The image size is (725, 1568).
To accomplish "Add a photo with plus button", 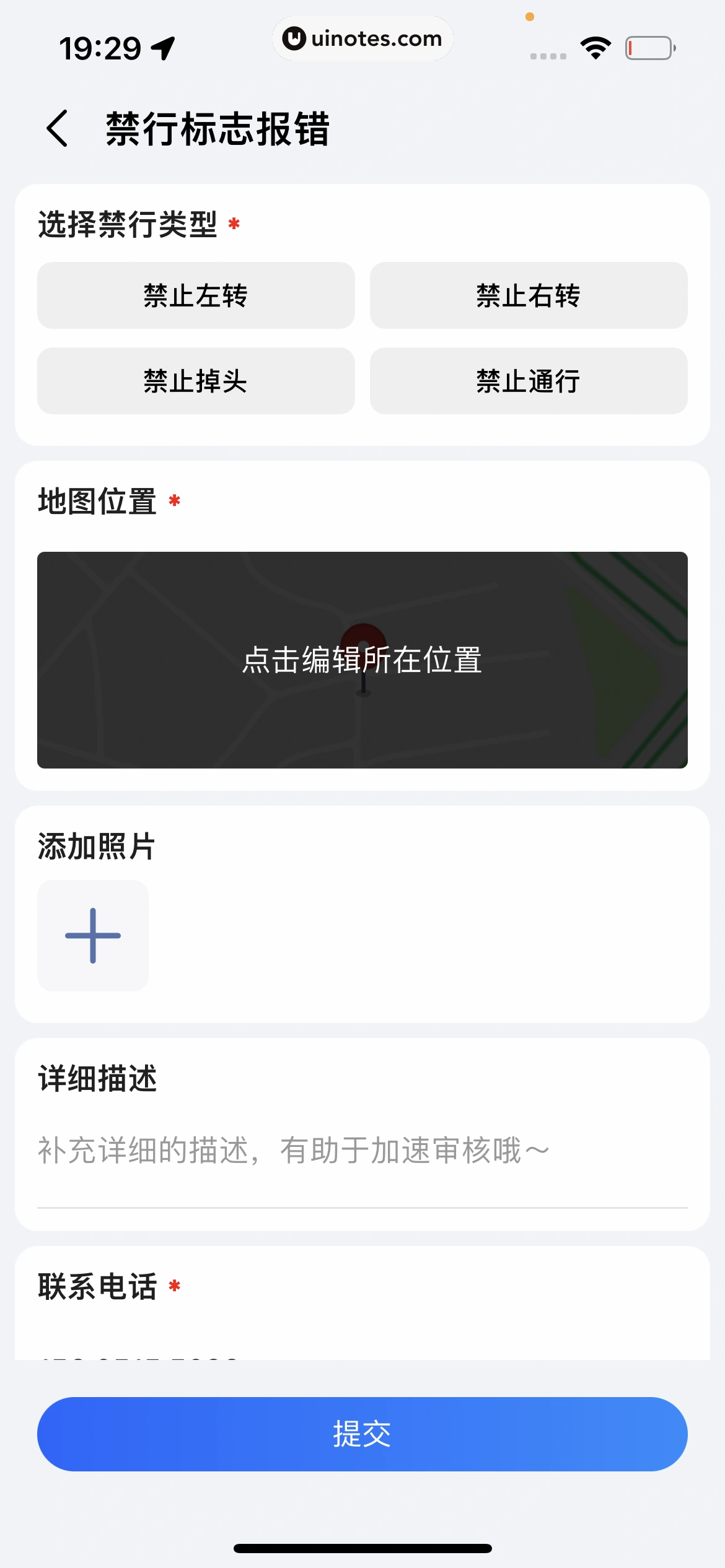I will 93,935.
